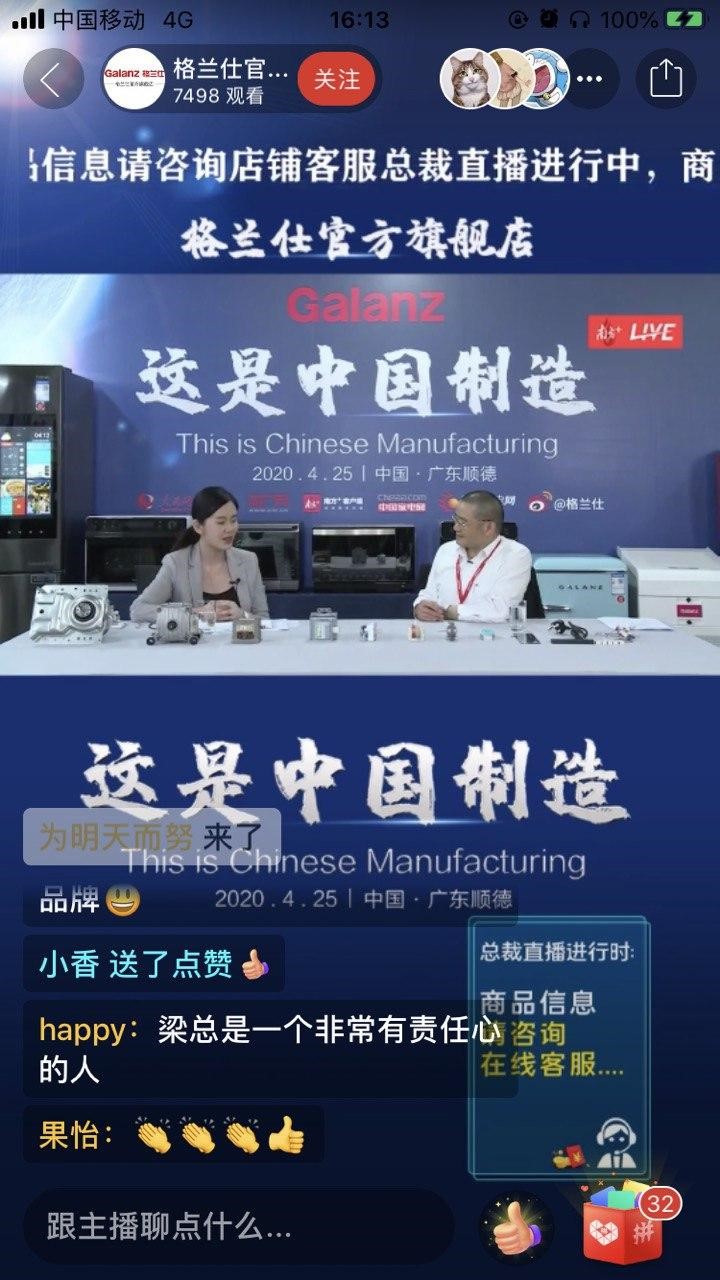Open the 格兰仕官方旗舰店 host profile
720x1280 pixels.
tap(200, 79)
